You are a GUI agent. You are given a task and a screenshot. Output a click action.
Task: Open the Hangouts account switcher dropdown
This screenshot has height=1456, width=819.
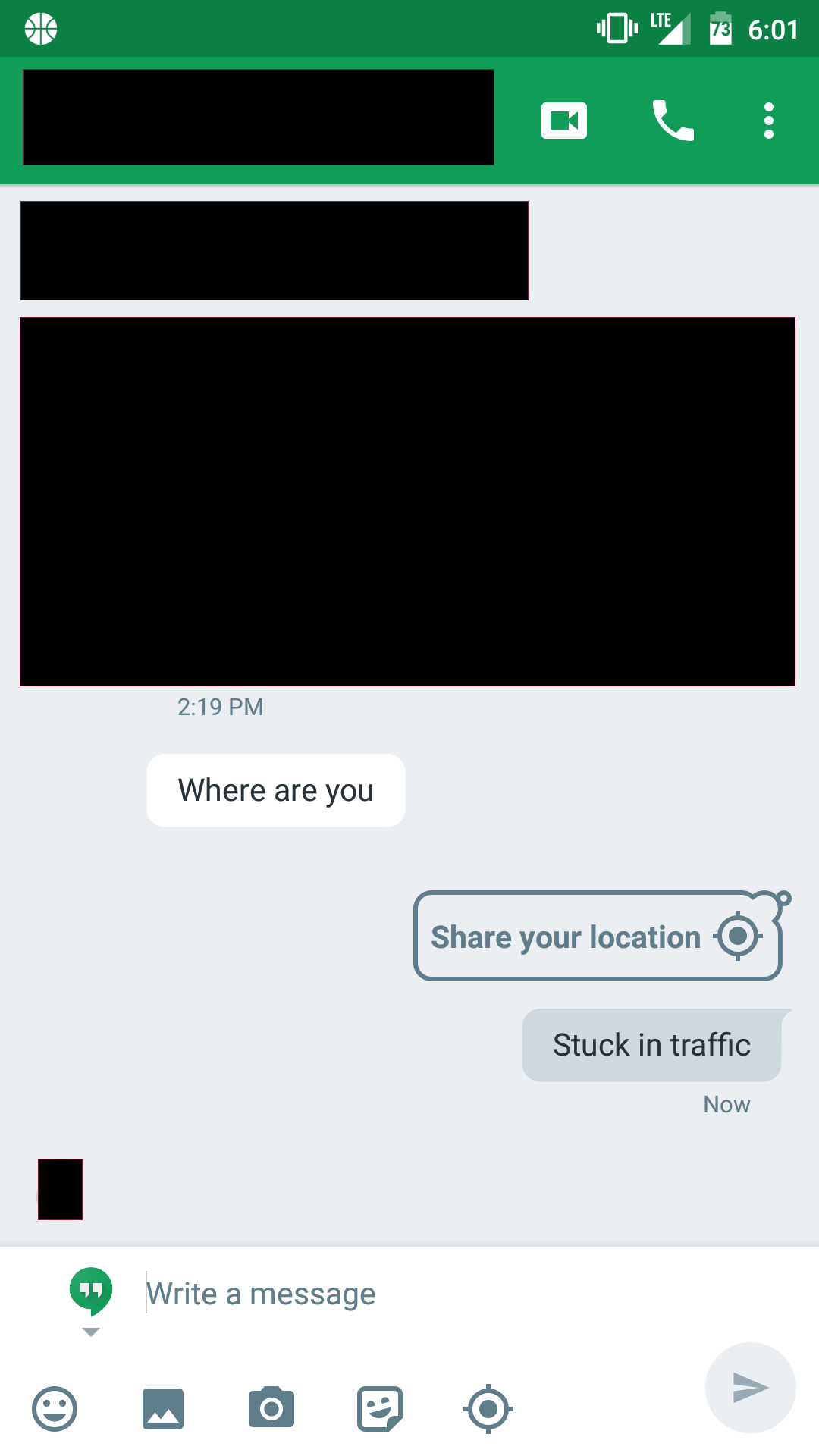(x=91, y=1301)
